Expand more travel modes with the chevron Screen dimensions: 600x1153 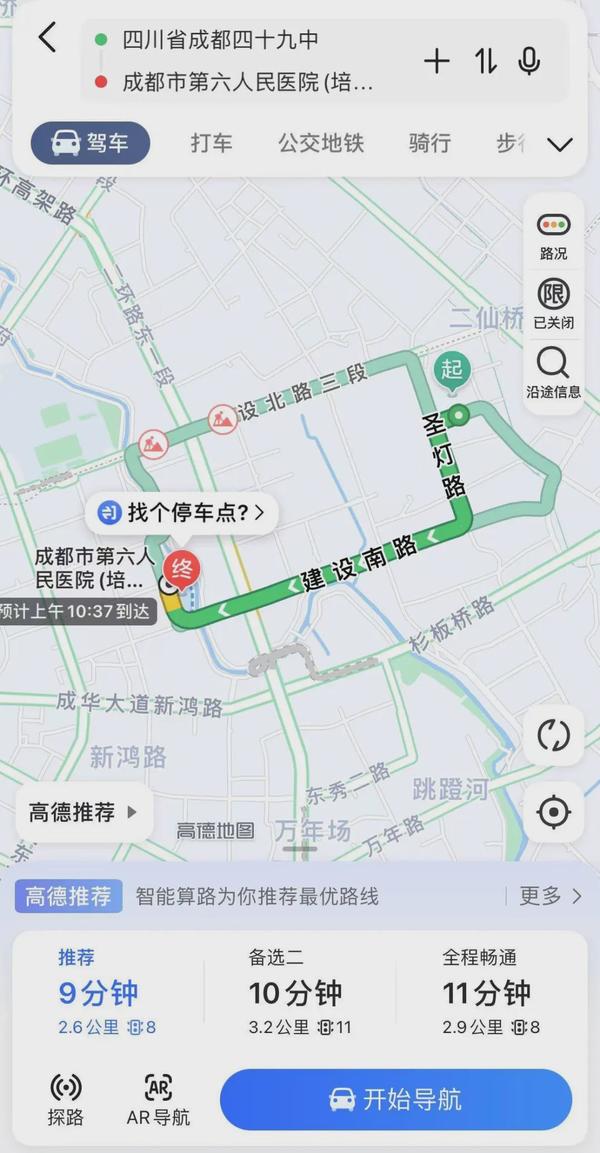560,145
